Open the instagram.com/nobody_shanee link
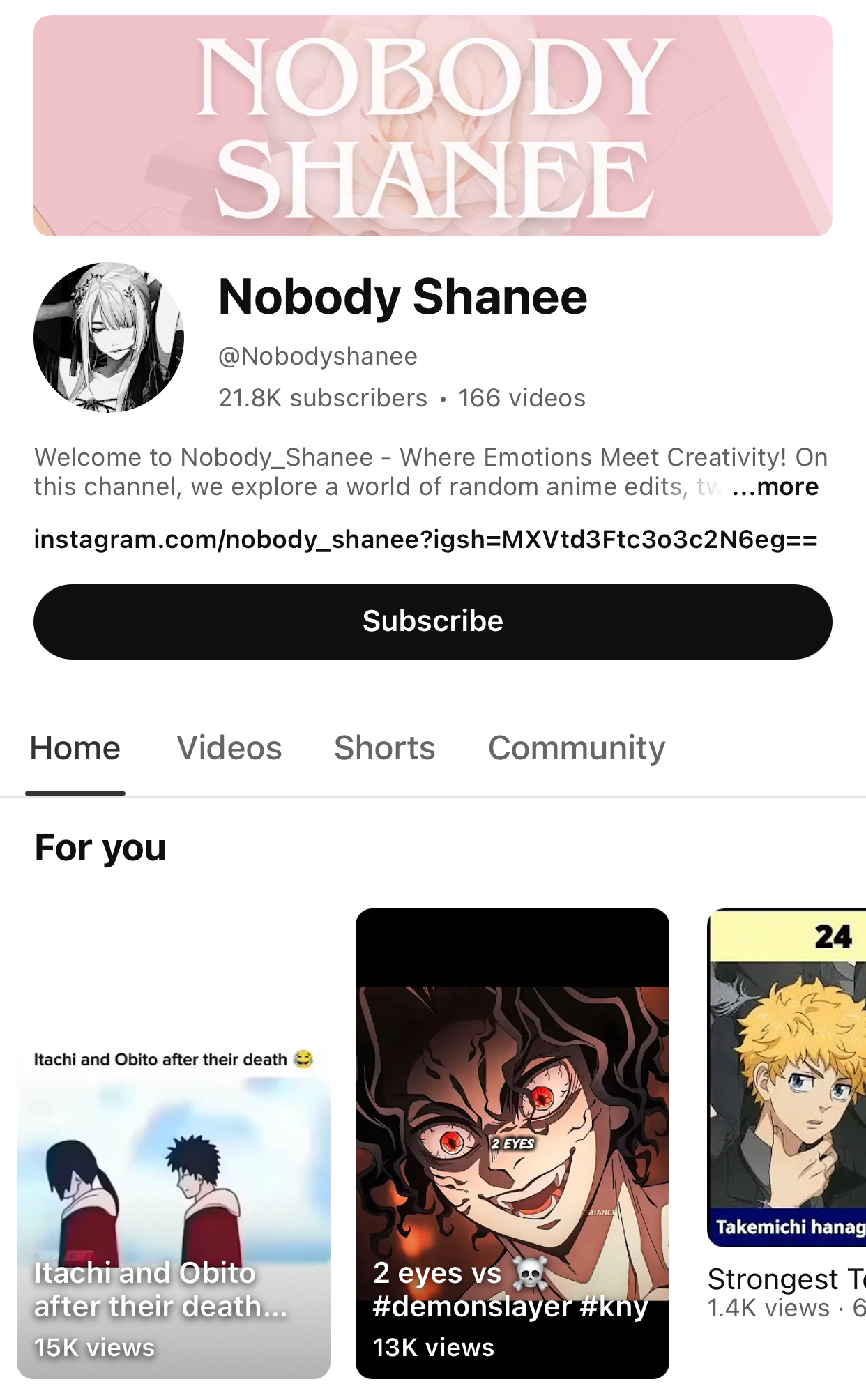866x1400 pixels. tap(425, 540)
